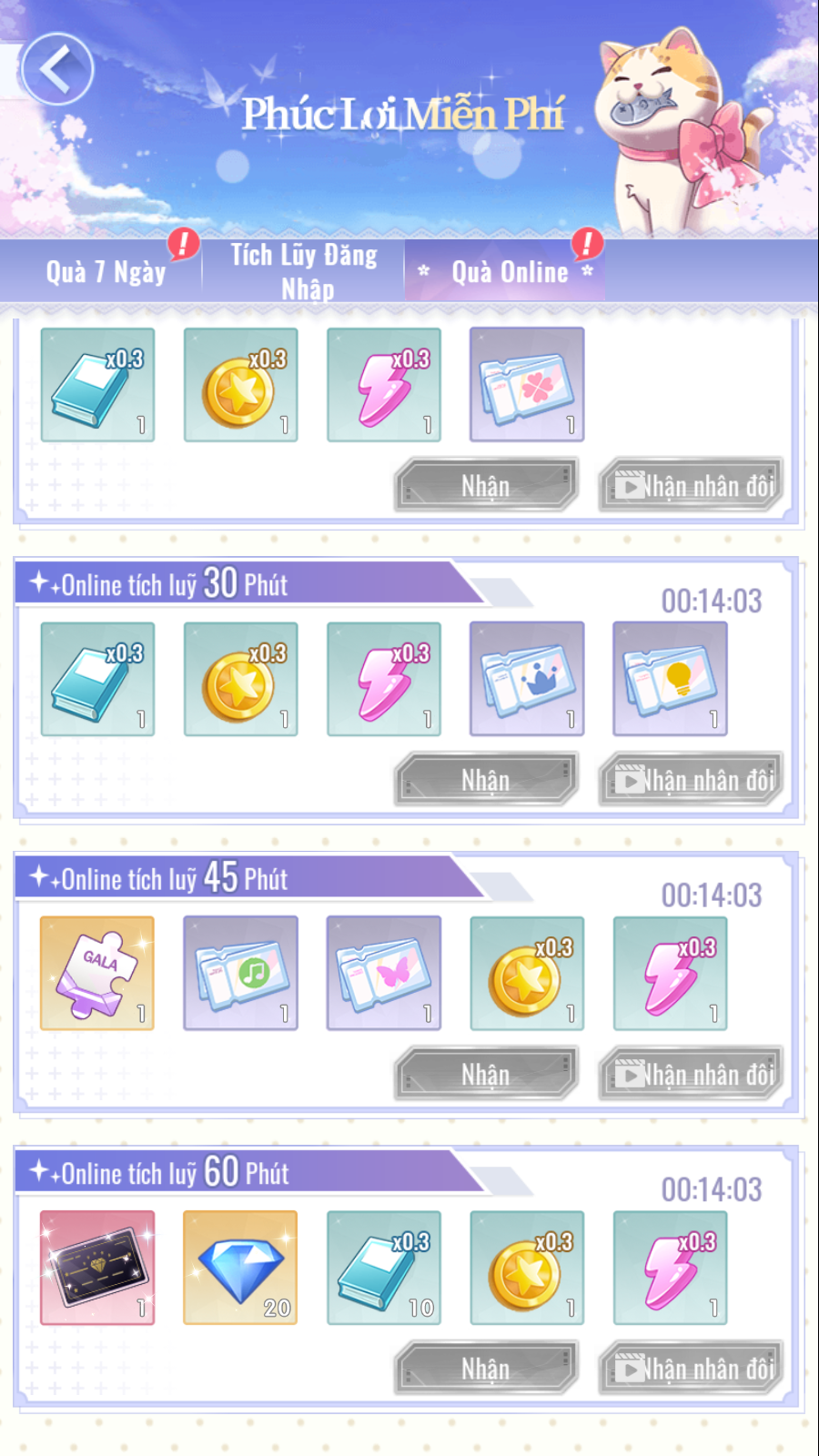Go back using the arrow button
Image resolution: width=819 pixels, height=1456 pixels.
(56, 69)
